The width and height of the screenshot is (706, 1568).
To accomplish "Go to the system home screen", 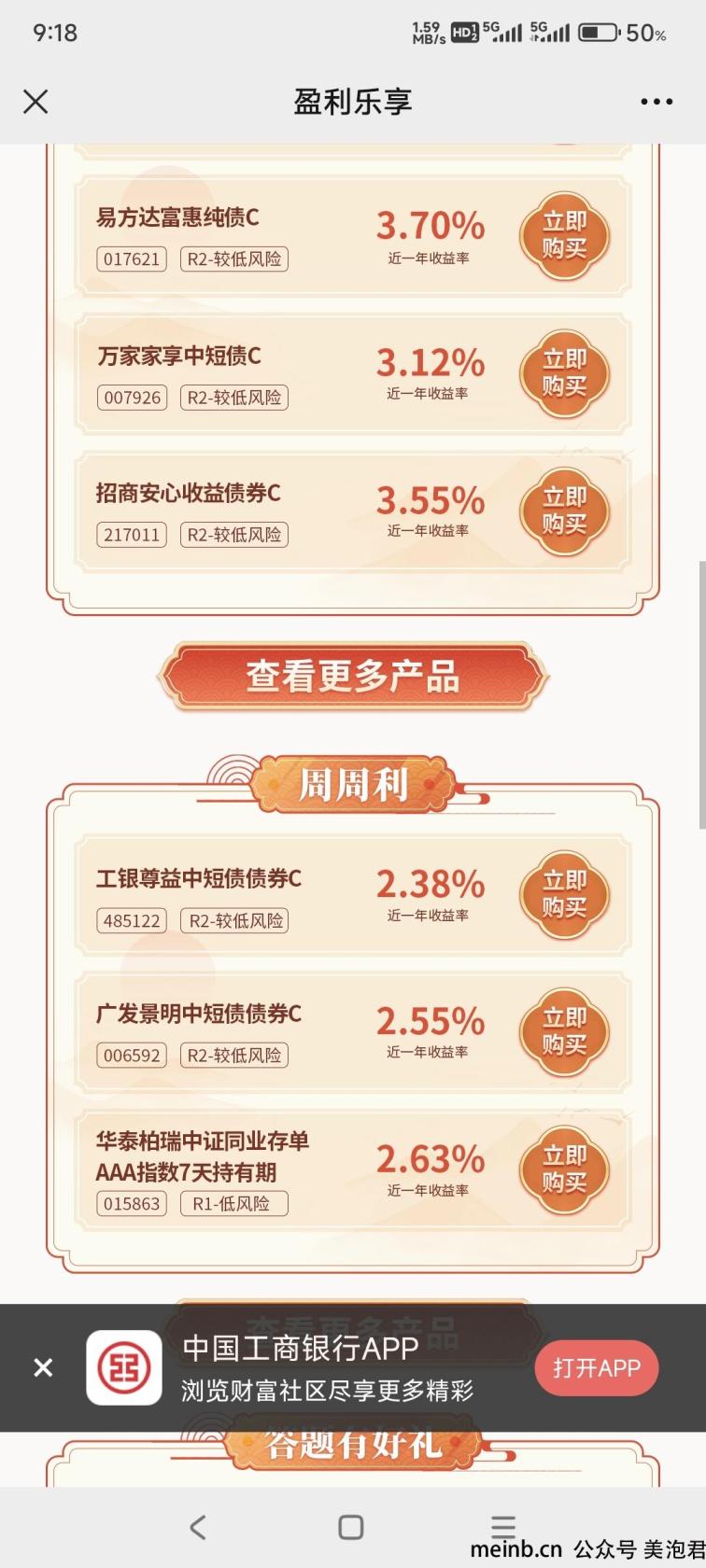I will [351, 1527].
